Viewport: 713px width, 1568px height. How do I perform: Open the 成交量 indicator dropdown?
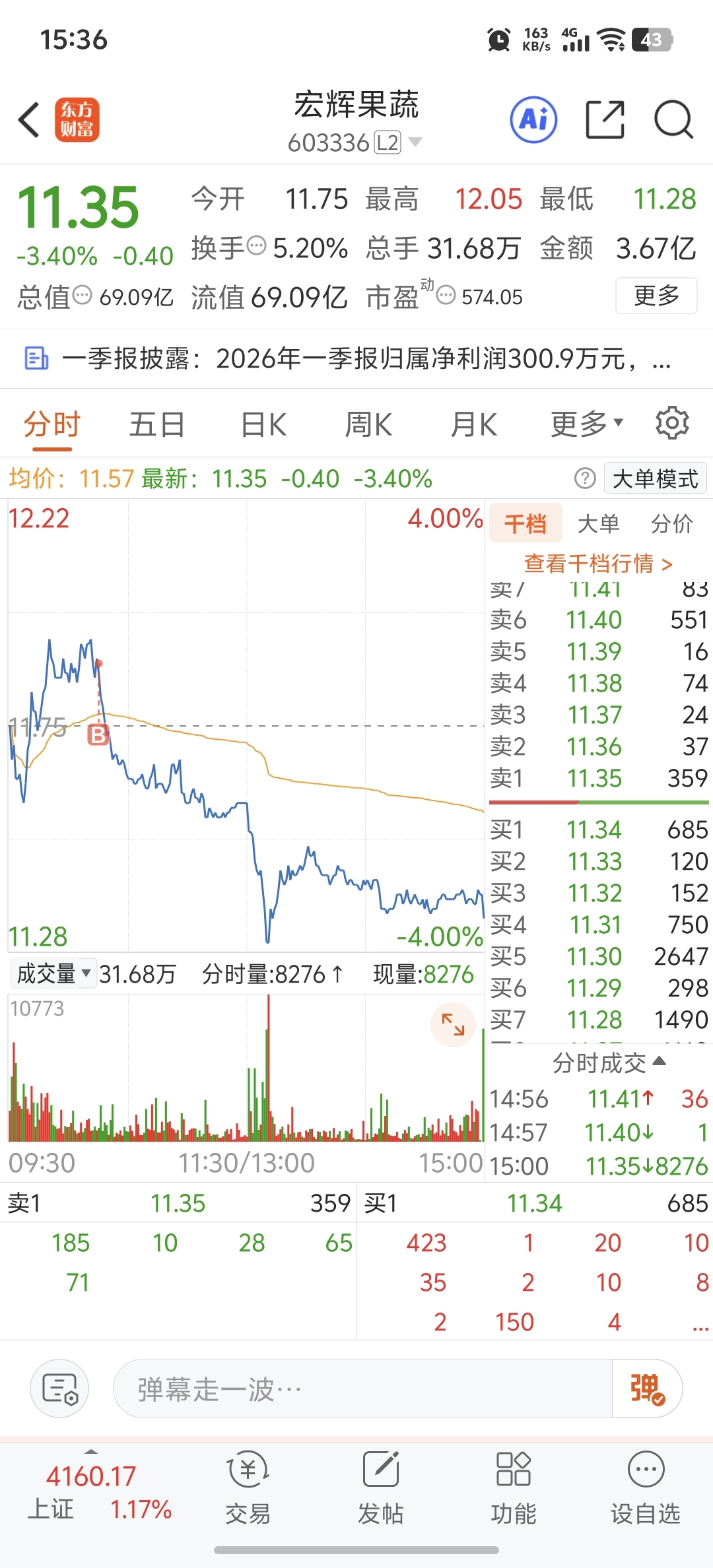pyautogui.click(x=53, y=973)
